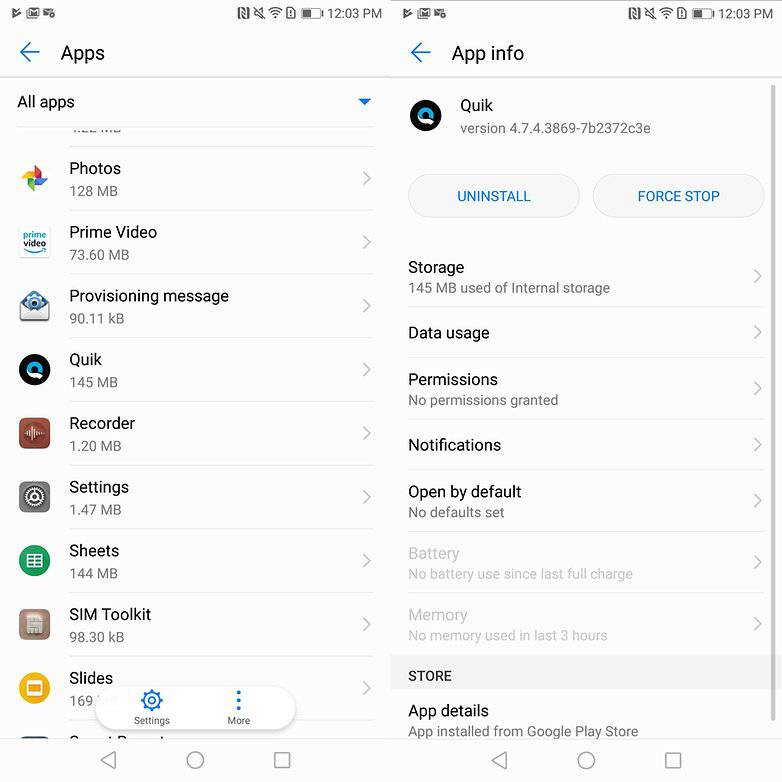Open Quik permissions
Viewport: 782px width, 782px height.
[585, 389]
